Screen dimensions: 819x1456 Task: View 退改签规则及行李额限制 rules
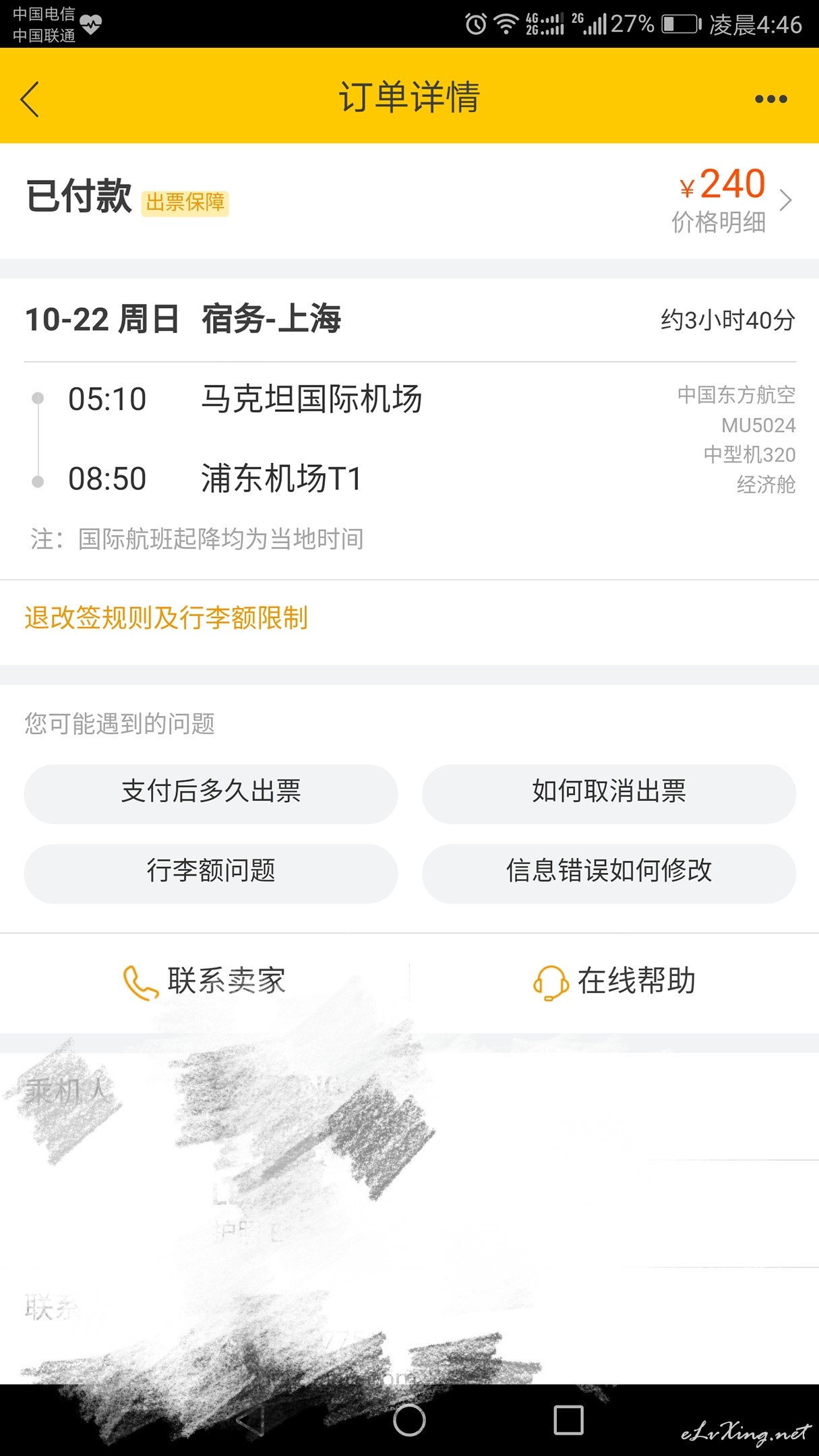tap(166, 617)
